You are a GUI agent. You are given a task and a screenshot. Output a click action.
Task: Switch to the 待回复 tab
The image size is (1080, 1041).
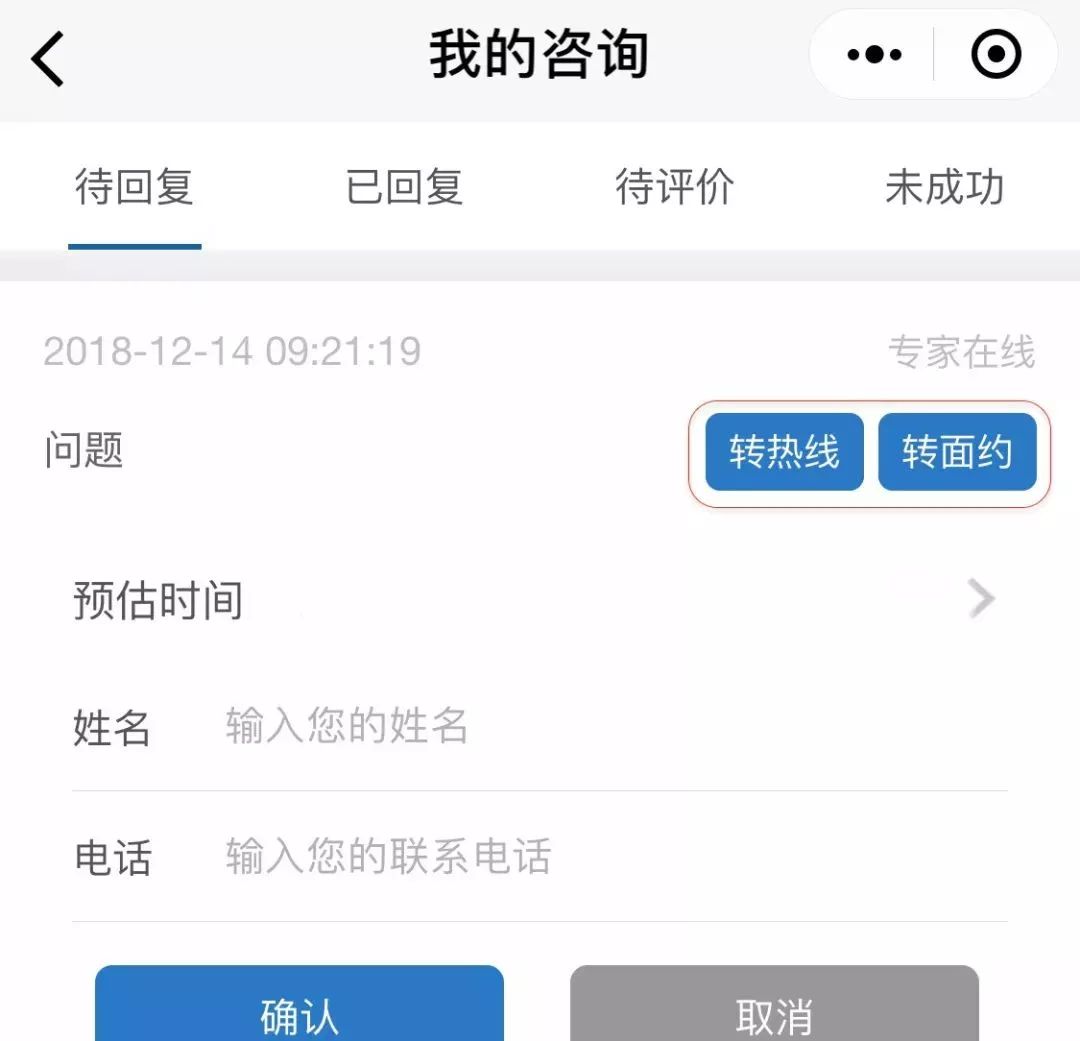(134, 188)
